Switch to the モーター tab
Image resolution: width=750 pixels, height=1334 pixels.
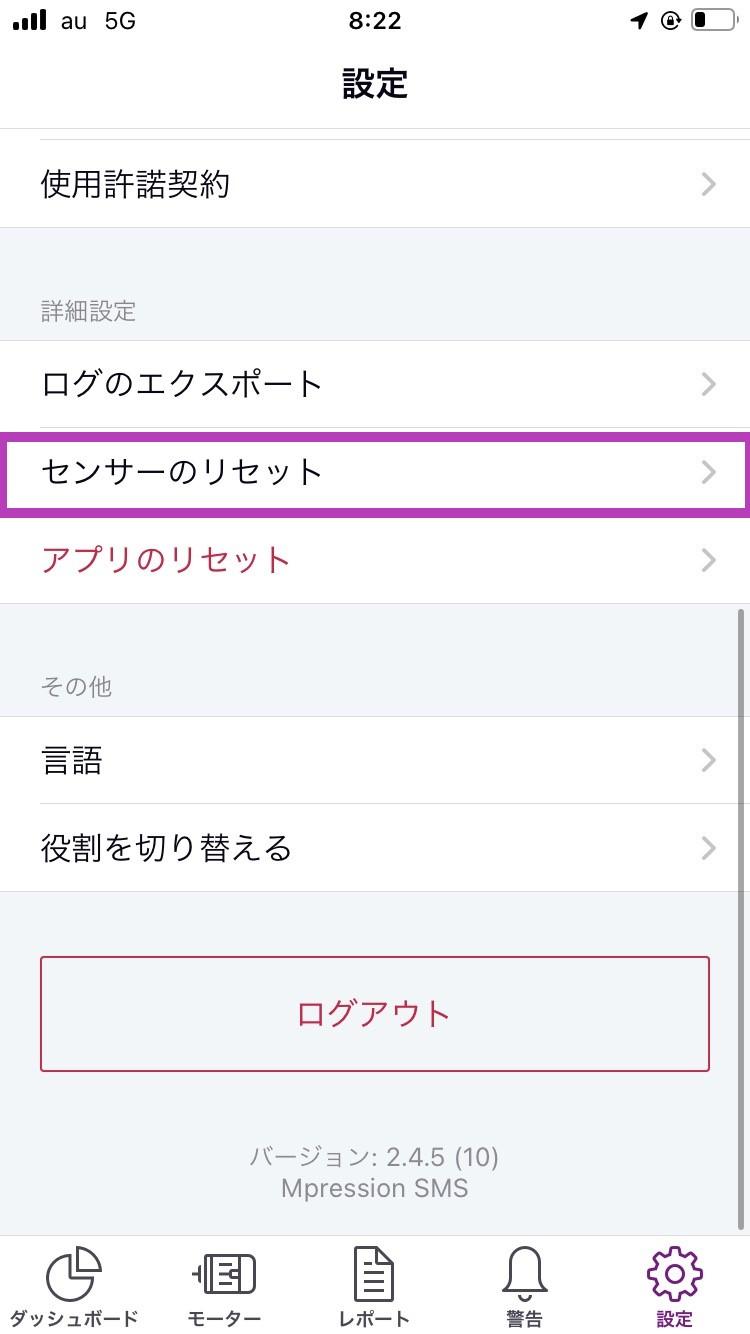pos(225,1286)
